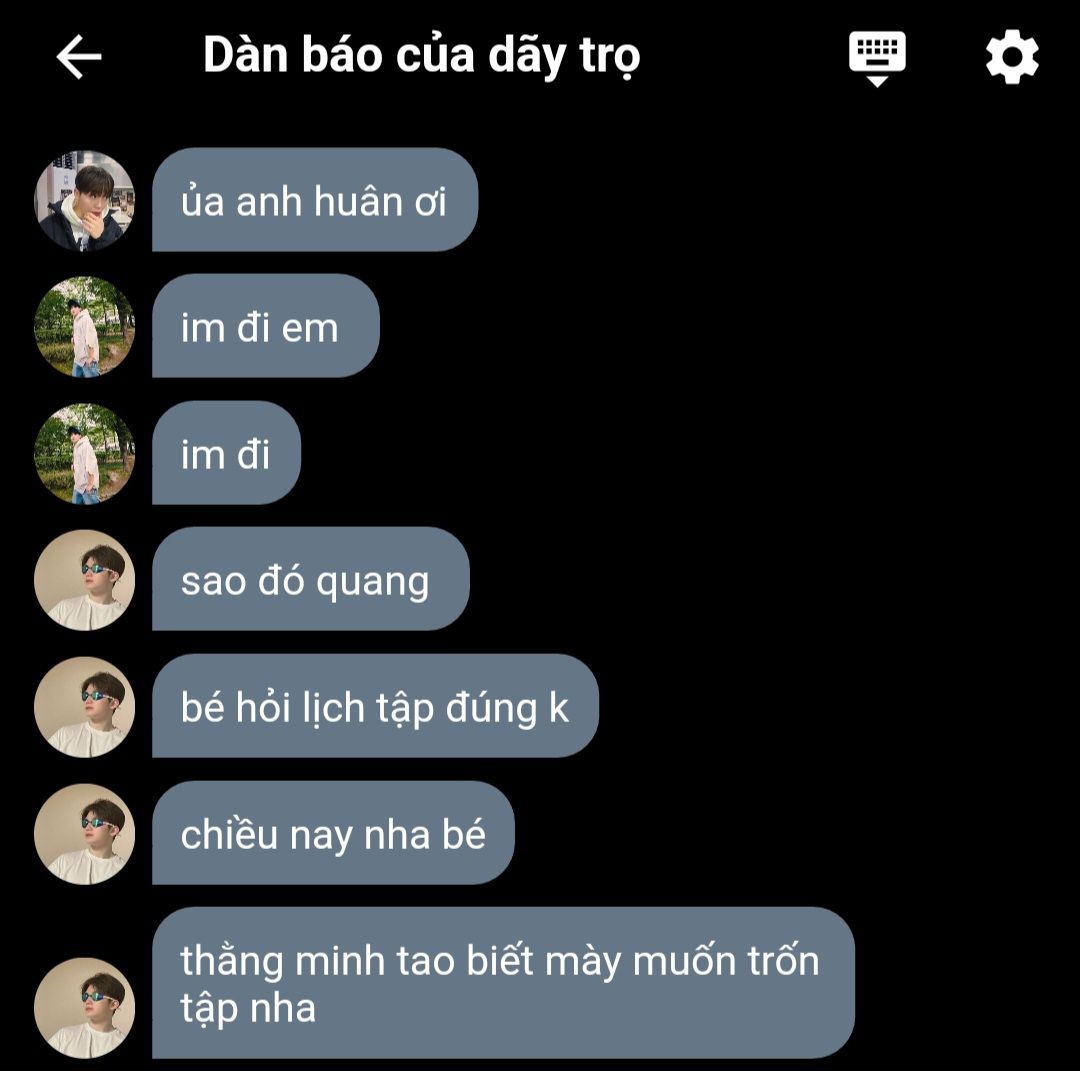Image resolution: width=1080 pixels, height=1071 pixels.
Task: Tap the avatar beside "sao đó quang"
Action: pyautogui.click(x=85, y=580)
